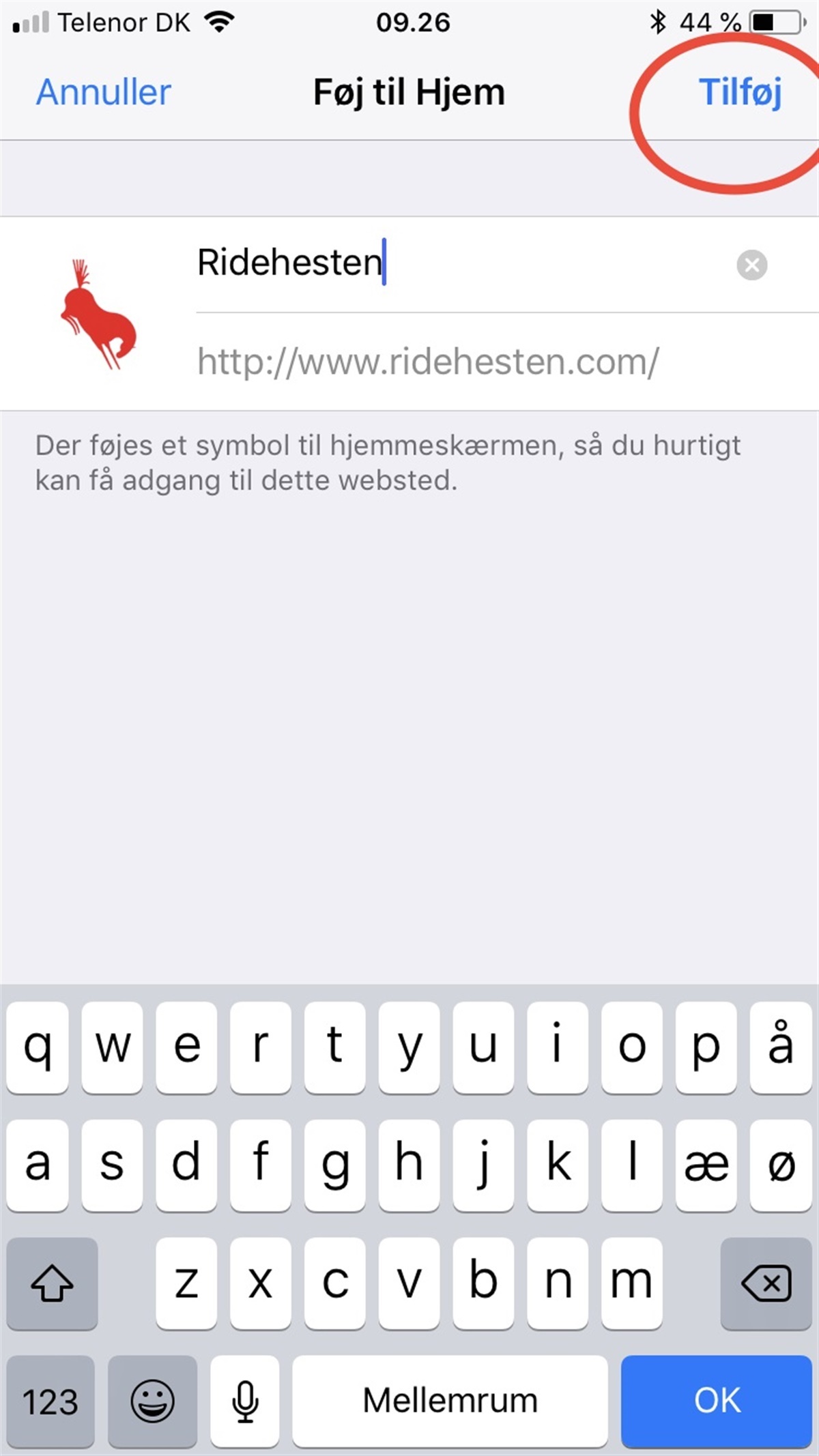Image resolution: width=819 pixels, height=1456 pixels.
Task: Tap the Mellemrum space bar
Action: pos(450,1401)
